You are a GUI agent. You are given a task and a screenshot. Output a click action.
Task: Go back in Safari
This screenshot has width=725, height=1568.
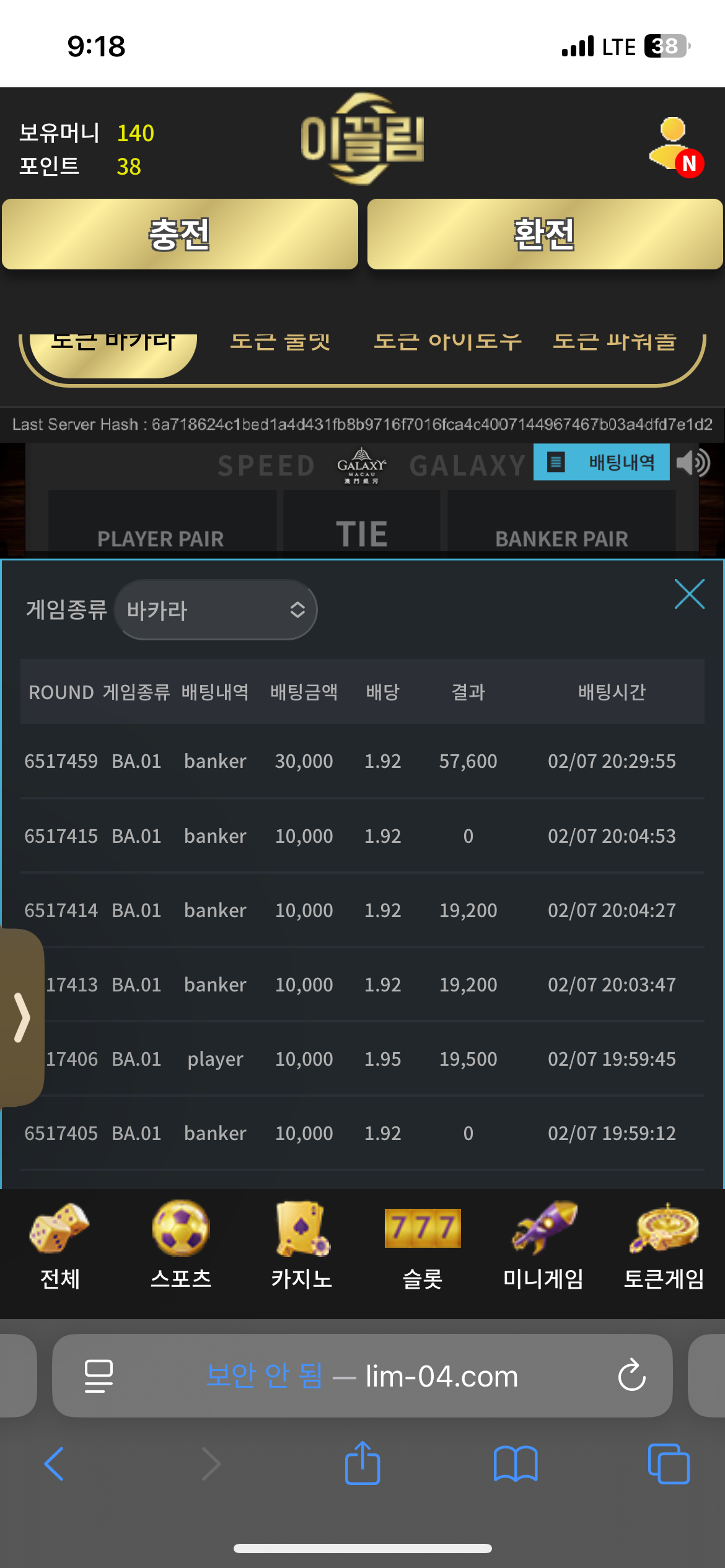(x=55, y=1464)
